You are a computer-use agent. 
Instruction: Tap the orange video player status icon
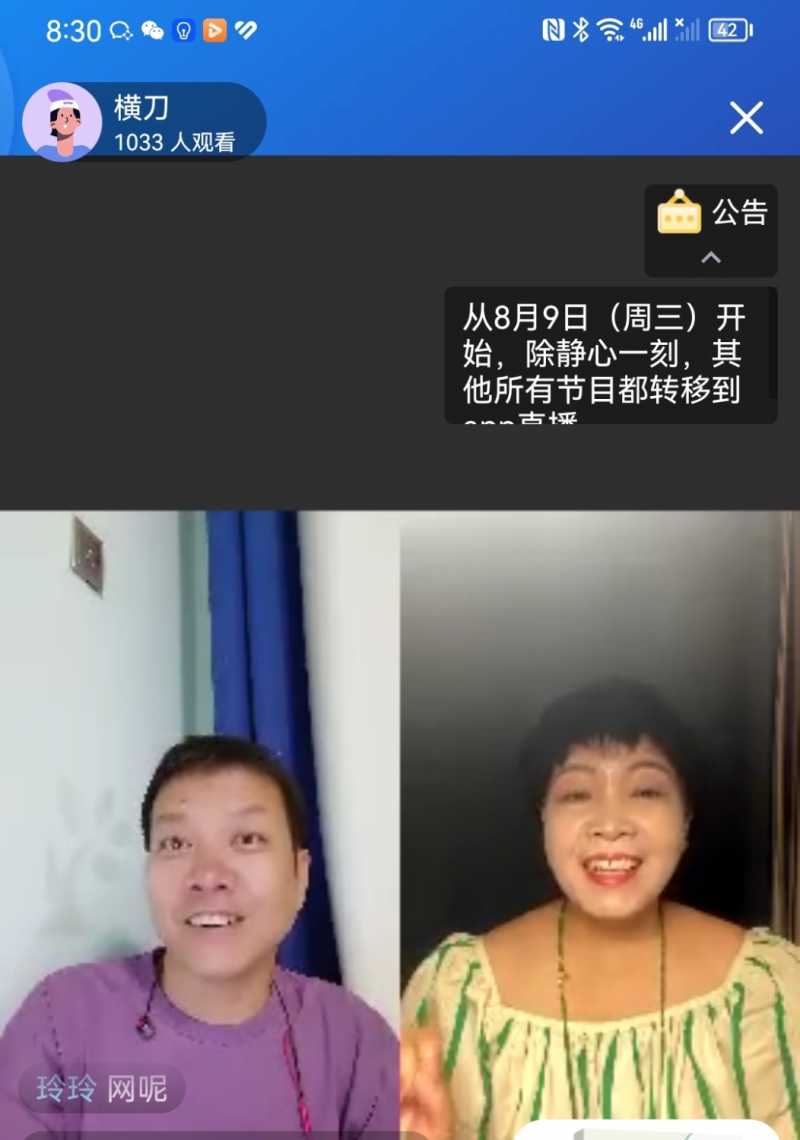pos(214,30)
